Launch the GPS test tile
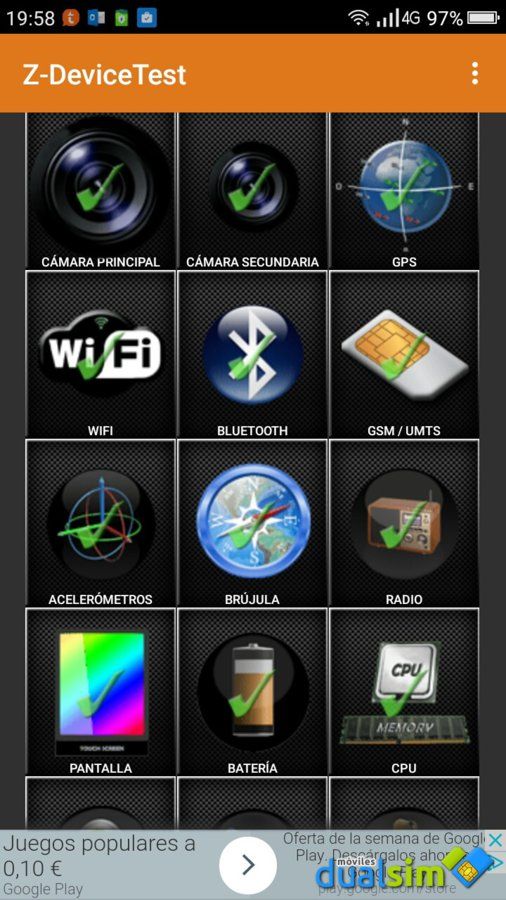 404,191
